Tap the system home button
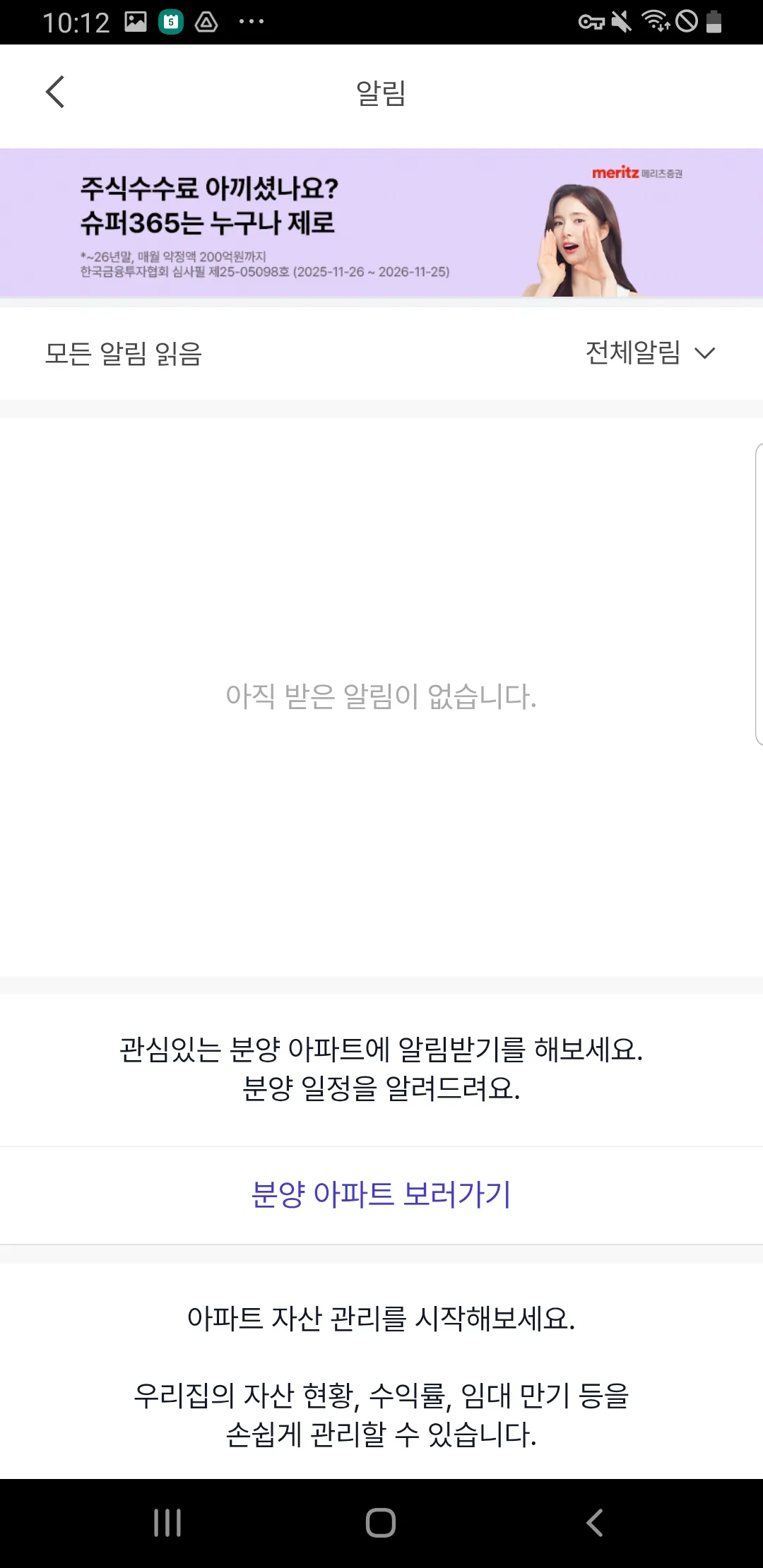Viewport: 763px width, 1568px height. tap(381, 1523)
